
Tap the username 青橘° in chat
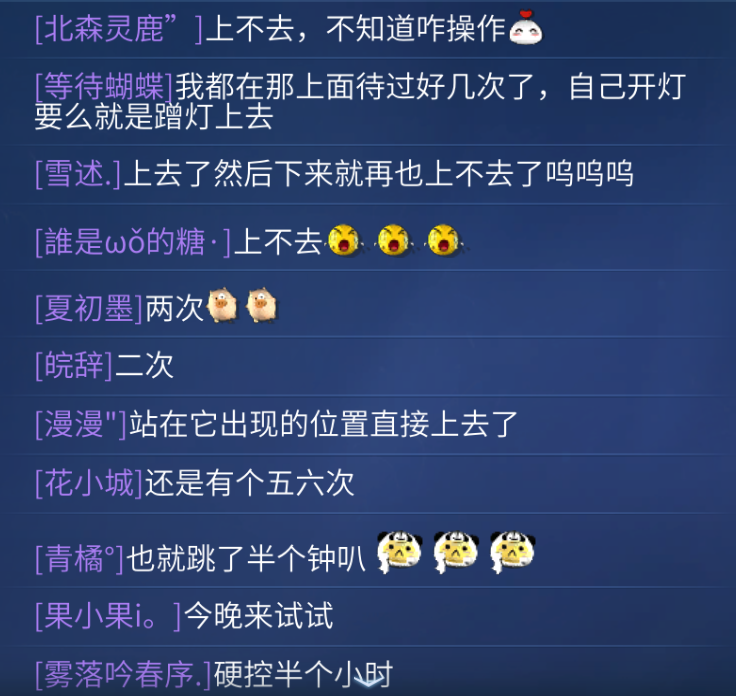80,558
